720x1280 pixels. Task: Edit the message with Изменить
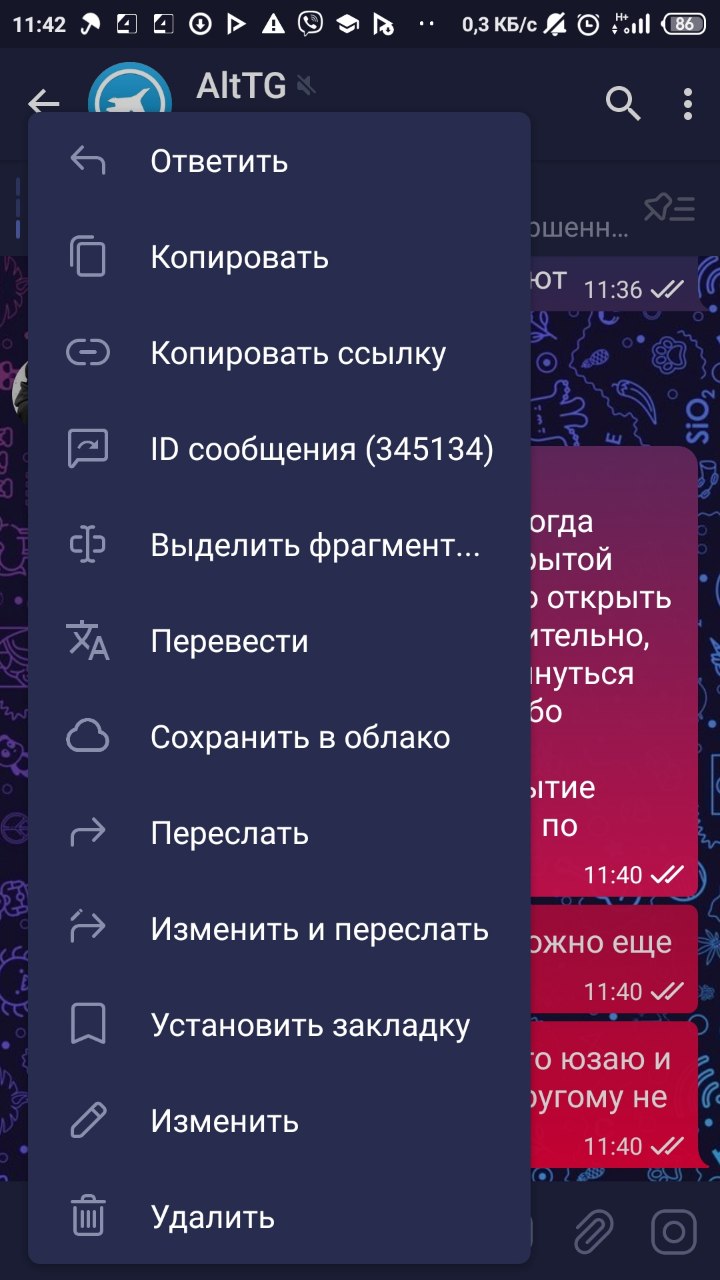click(x=224, y=1121)
